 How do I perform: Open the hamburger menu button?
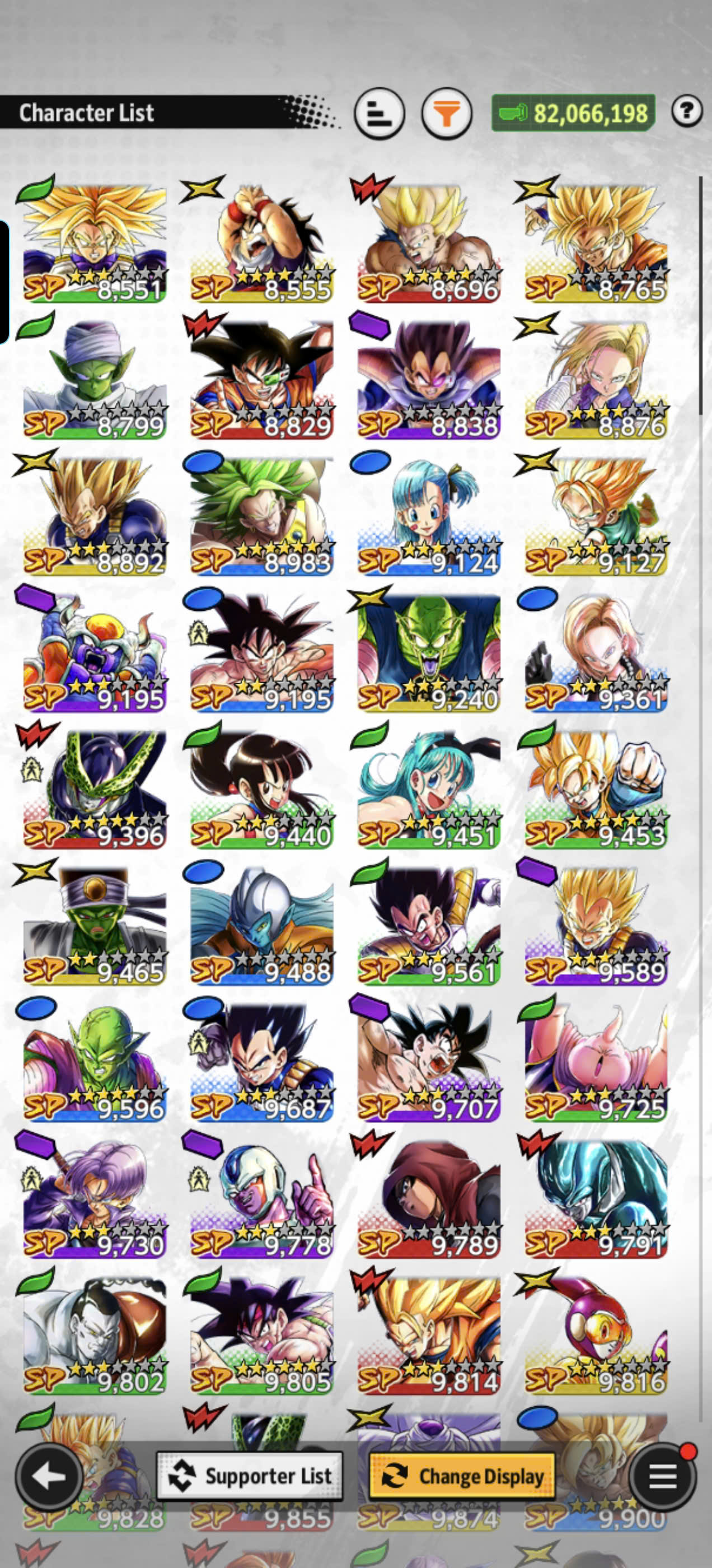click(x=663, y=1476)
